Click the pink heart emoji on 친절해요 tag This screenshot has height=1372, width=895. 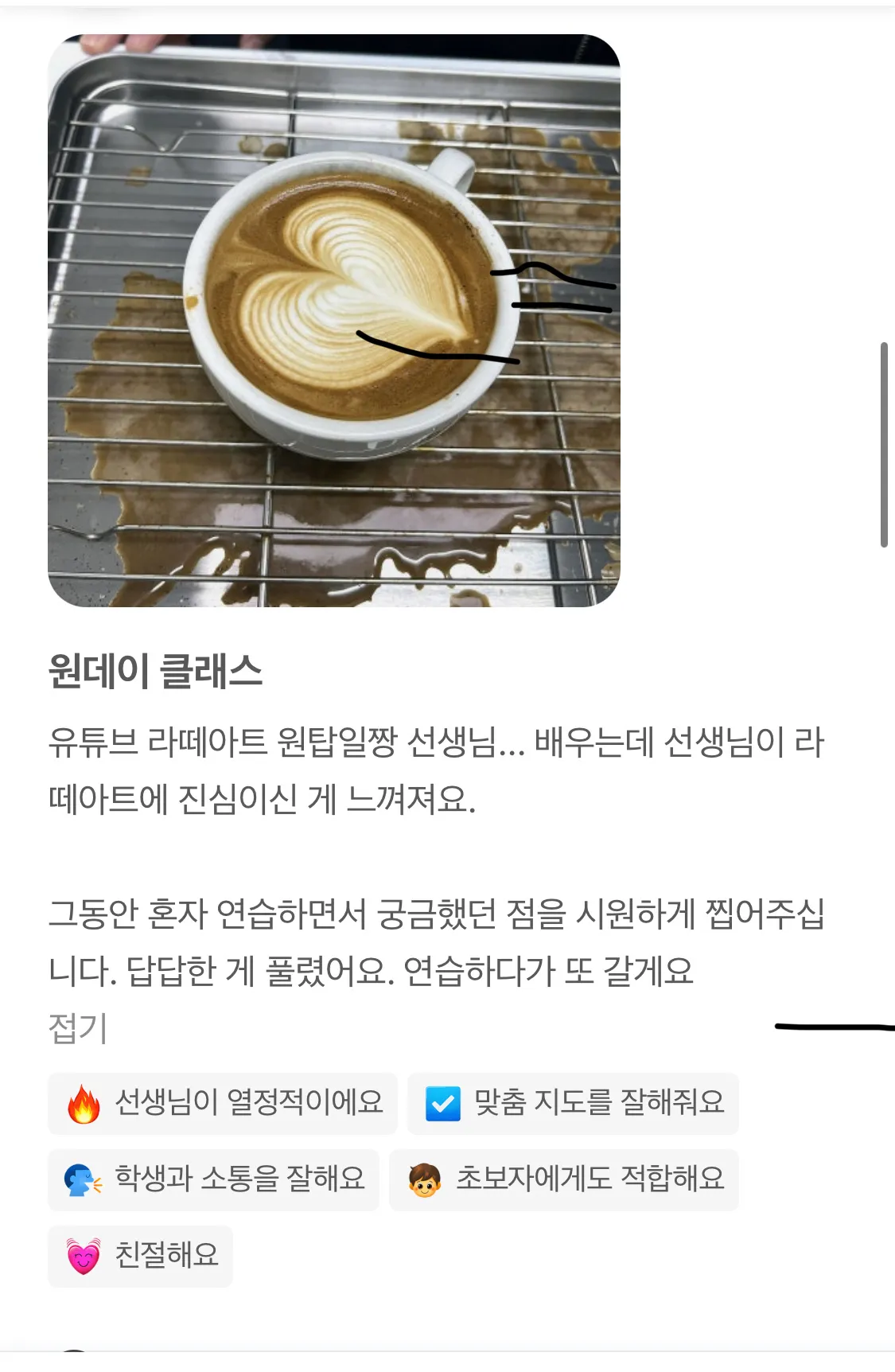[x=82, y=1255]
